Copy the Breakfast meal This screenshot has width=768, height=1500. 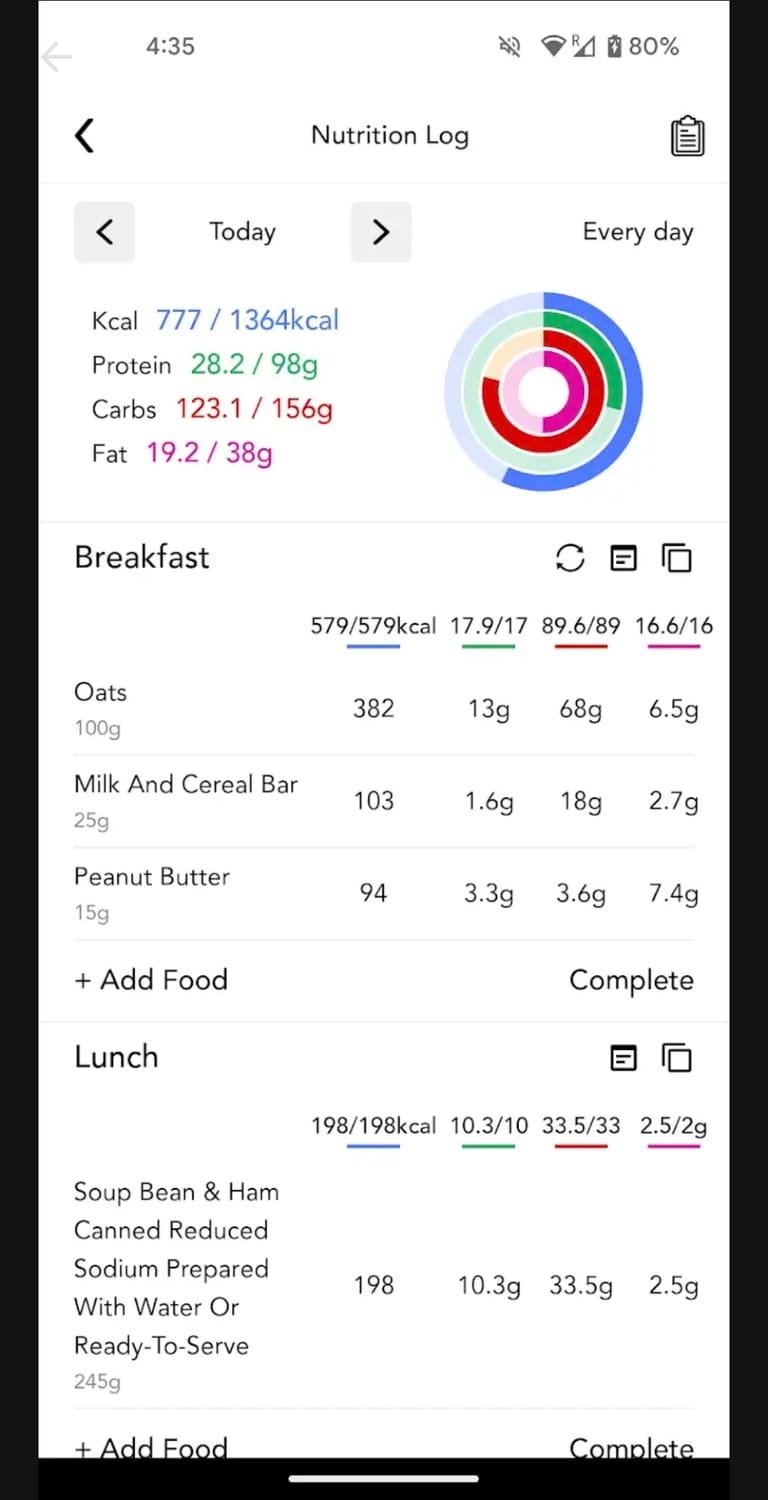pos(677,558)
